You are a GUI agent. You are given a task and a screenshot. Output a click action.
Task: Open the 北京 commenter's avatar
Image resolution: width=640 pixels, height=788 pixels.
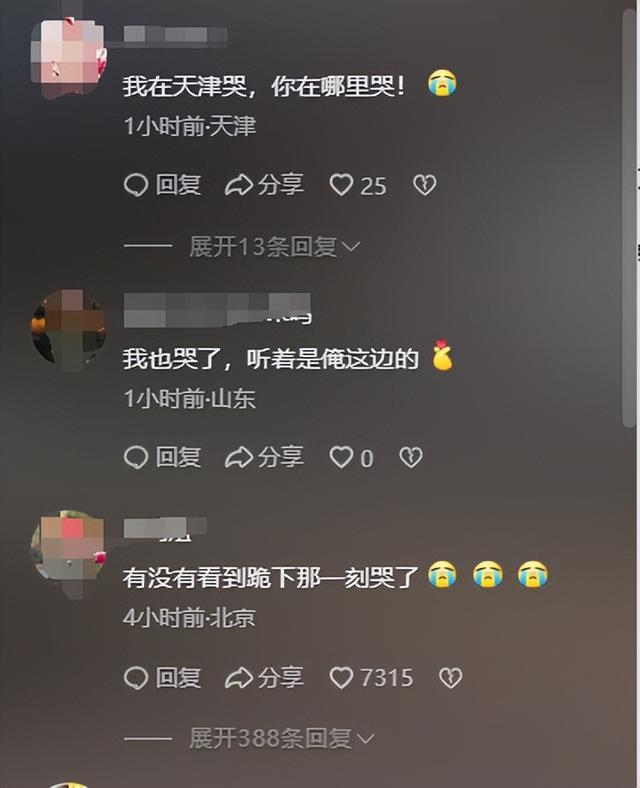pos(68,548)
